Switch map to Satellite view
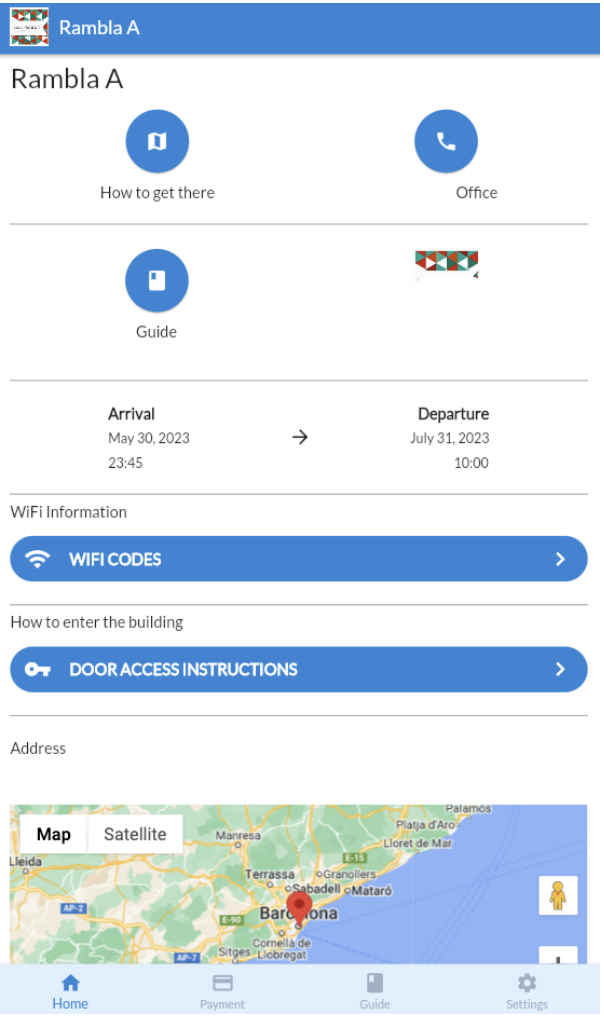This screenshot has height=1018, width=604. pyautogui.click(x=135, y=834)
